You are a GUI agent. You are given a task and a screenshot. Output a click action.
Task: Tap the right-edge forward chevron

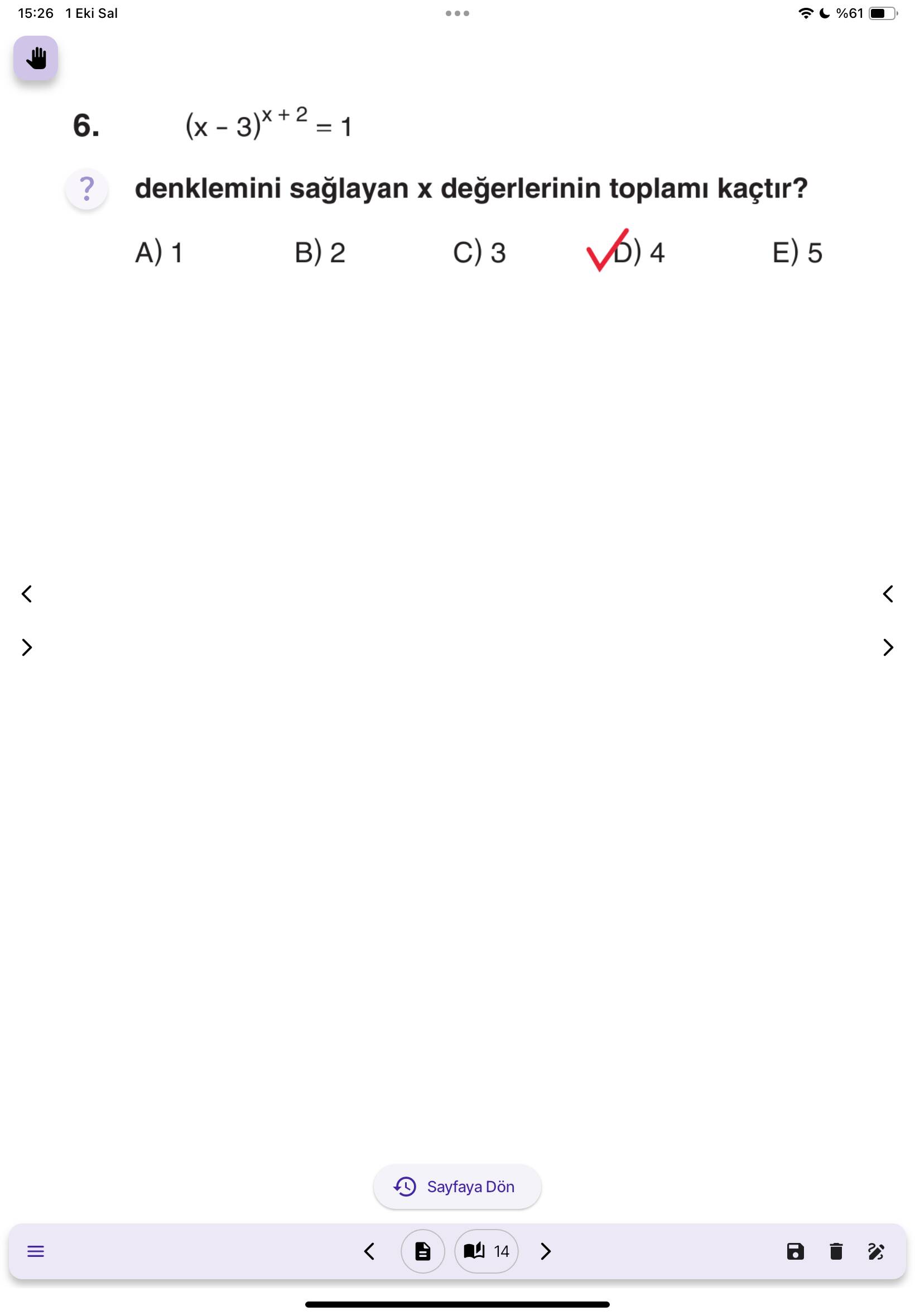pyautogui.click(x=888, y=647)
